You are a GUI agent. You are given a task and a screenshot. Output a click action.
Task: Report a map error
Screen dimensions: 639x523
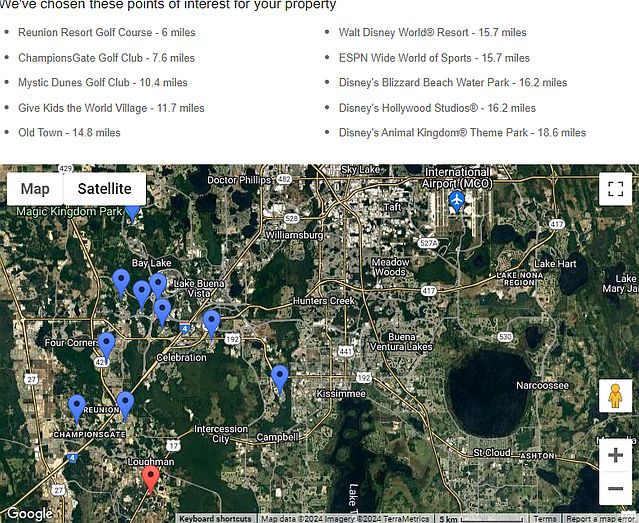tap(600, 518)
